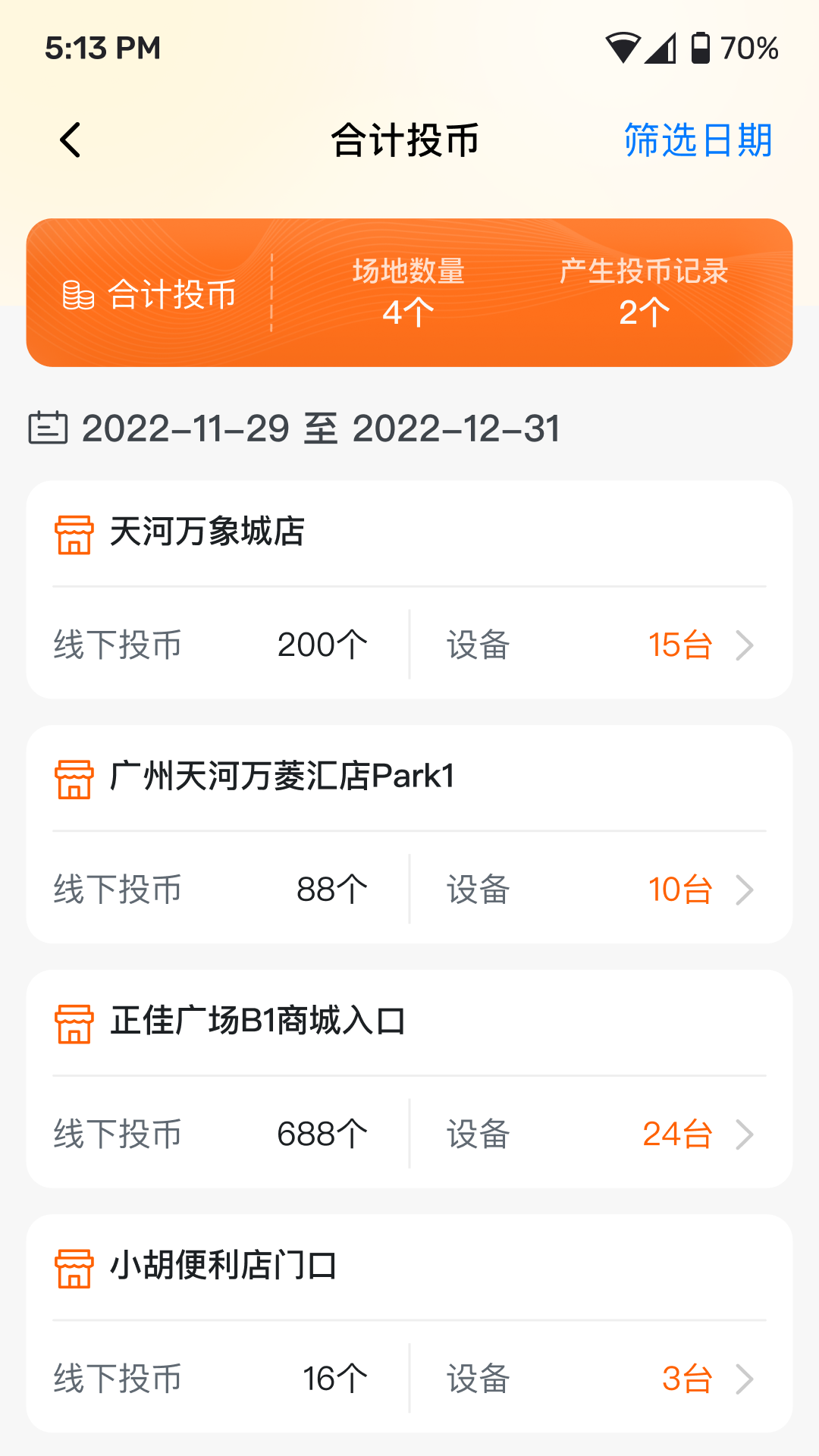The height and width of the screenshot is (1456, 819).
Task: Tap the store icon beside 小胡便利店门口
Action: coord(74,1268)
